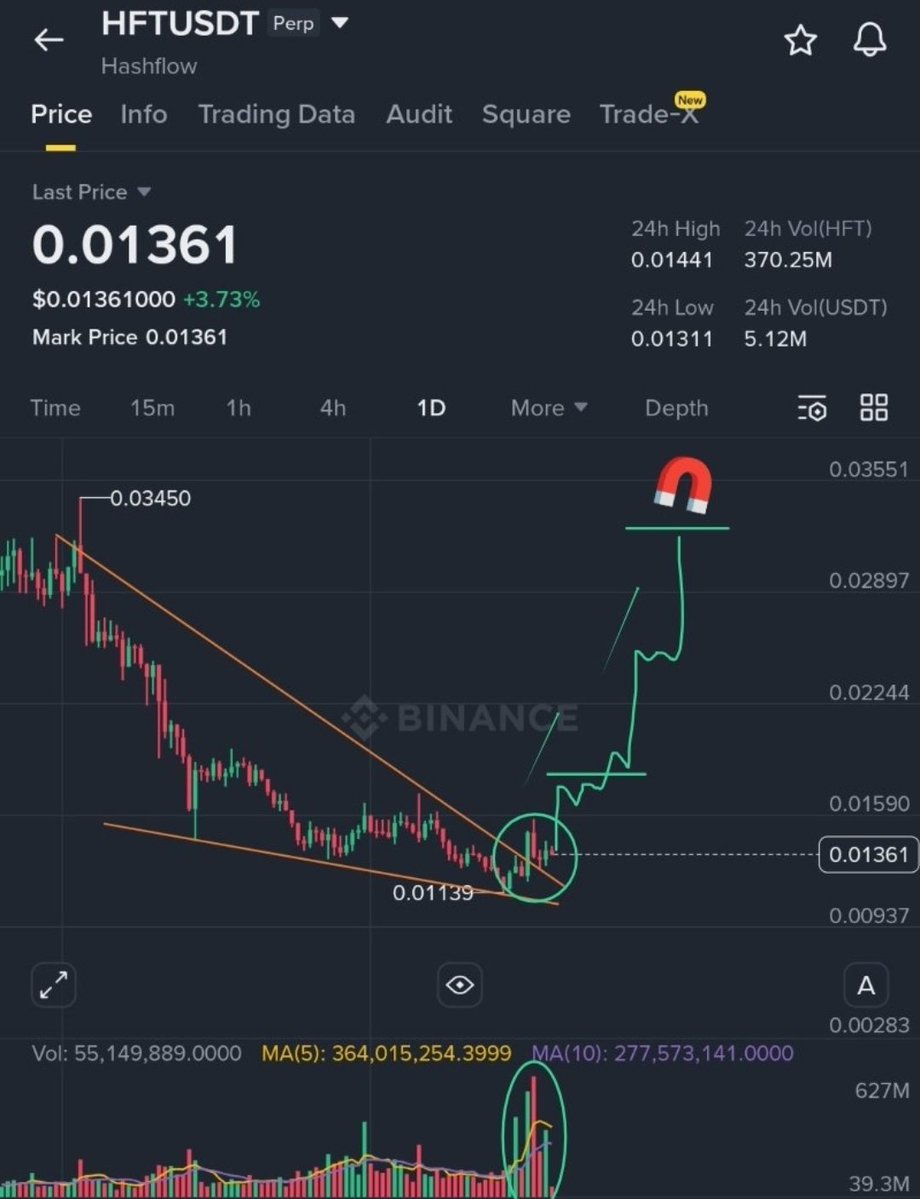Switch to the Info tab
The image size is (920, 1199).
pyautogui.click(x=143, y=114)
